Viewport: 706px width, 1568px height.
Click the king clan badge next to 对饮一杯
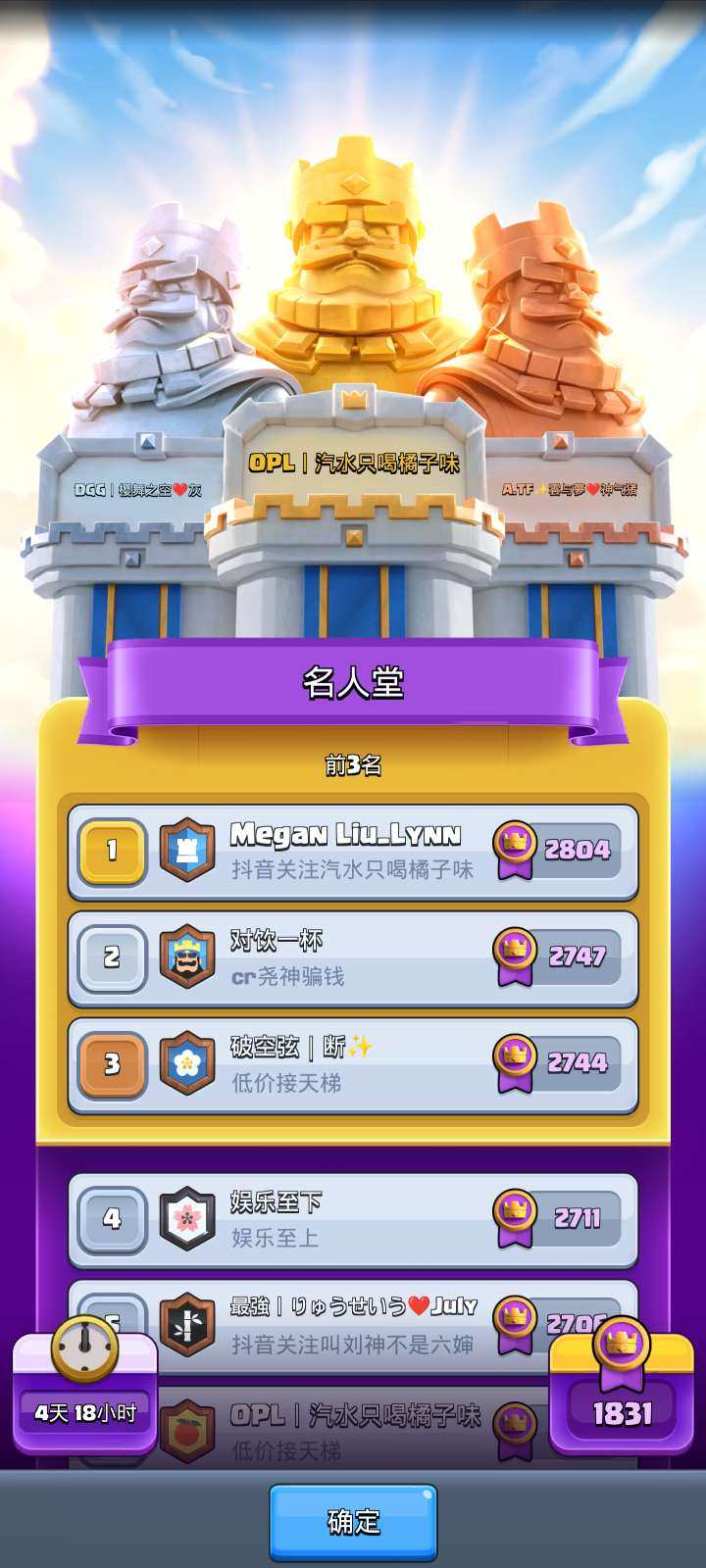point(187,958)
